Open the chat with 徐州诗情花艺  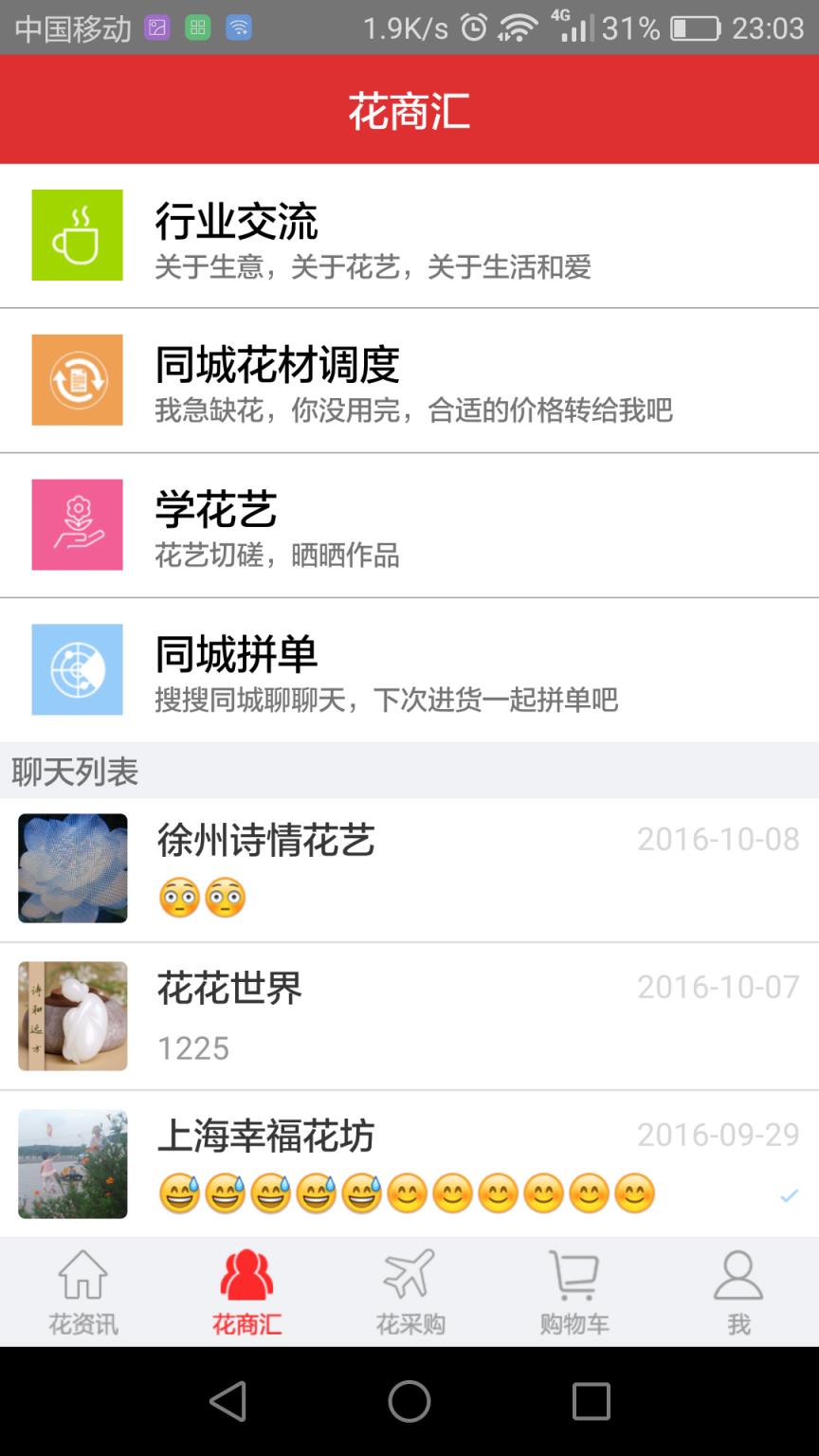pos(408,867)
